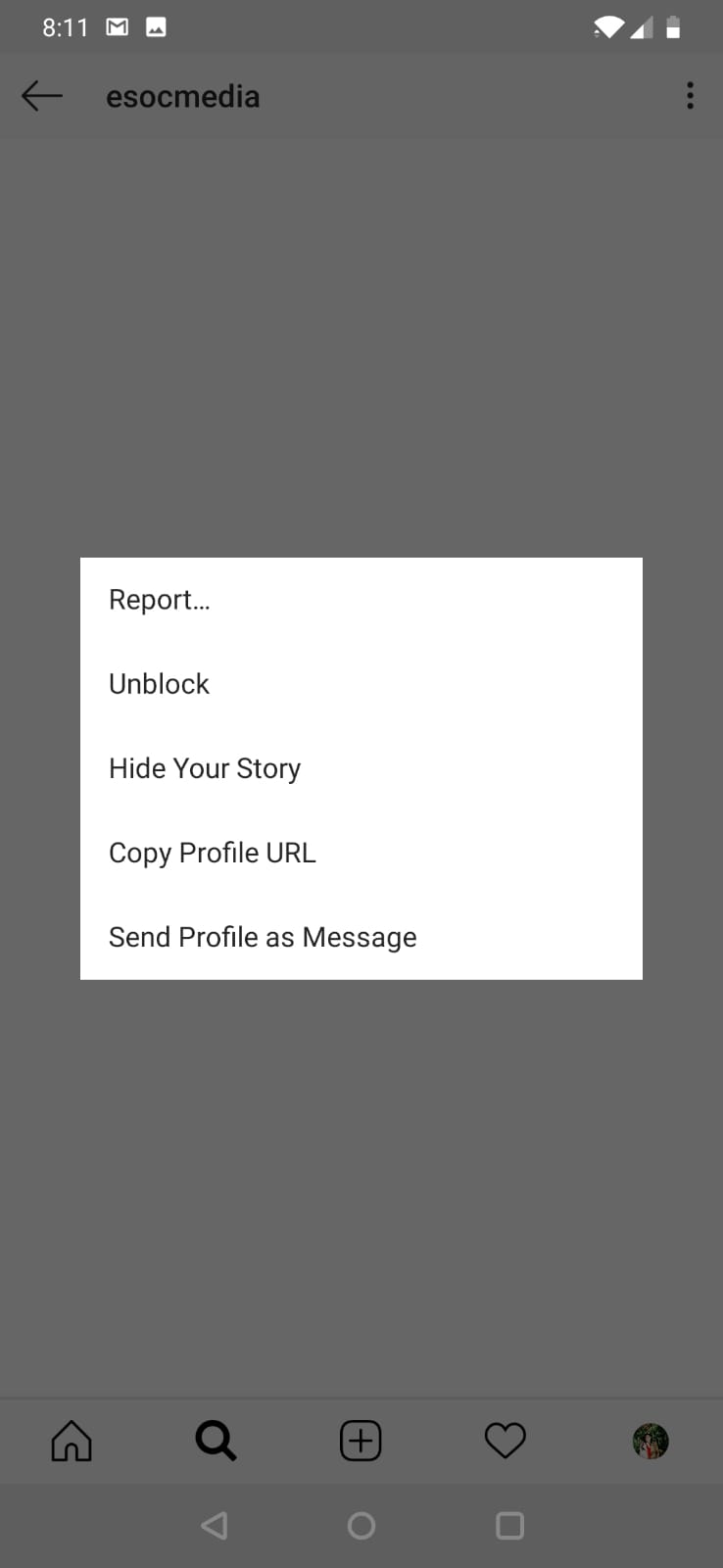Create a new post with plus icon

click(x=361, y=1441)
